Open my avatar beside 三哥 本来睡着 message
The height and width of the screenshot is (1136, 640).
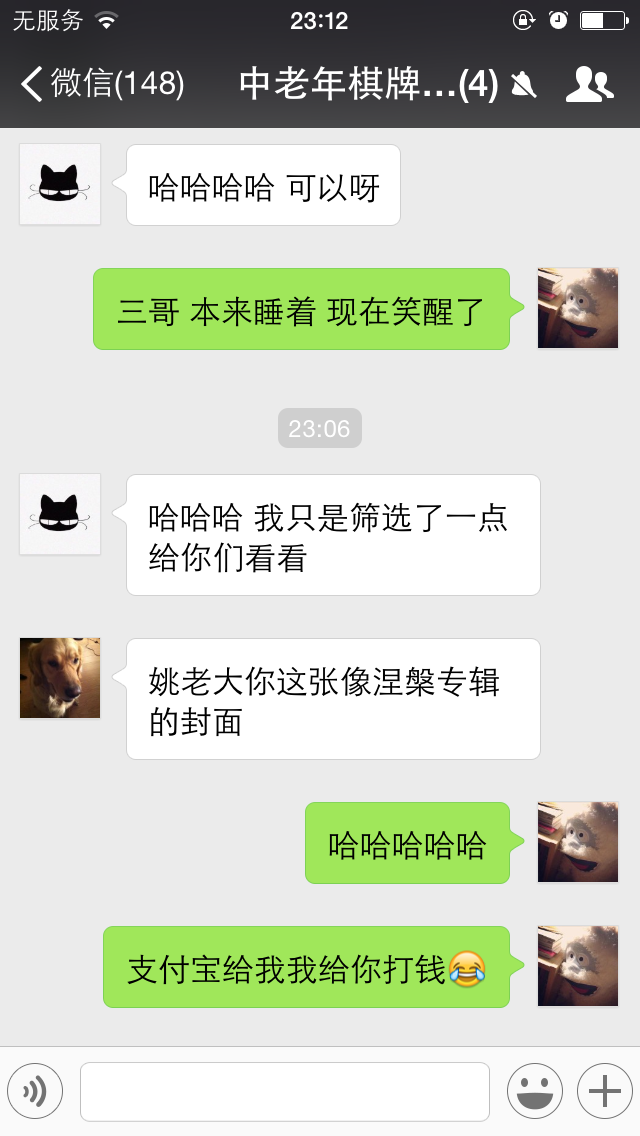[577, 308]
